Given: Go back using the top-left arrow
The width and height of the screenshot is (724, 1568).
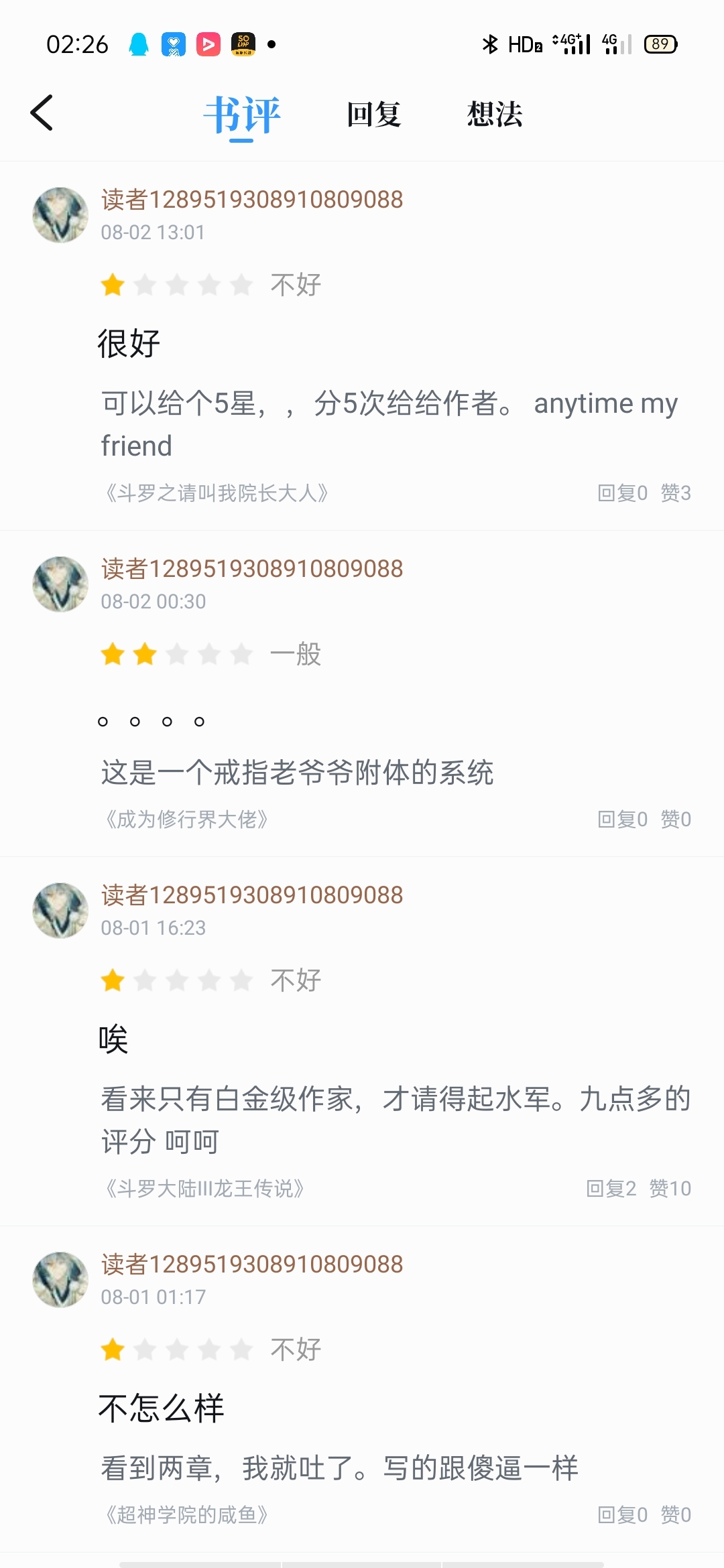Looking at the screenshot, I should (x=42, y=113).
